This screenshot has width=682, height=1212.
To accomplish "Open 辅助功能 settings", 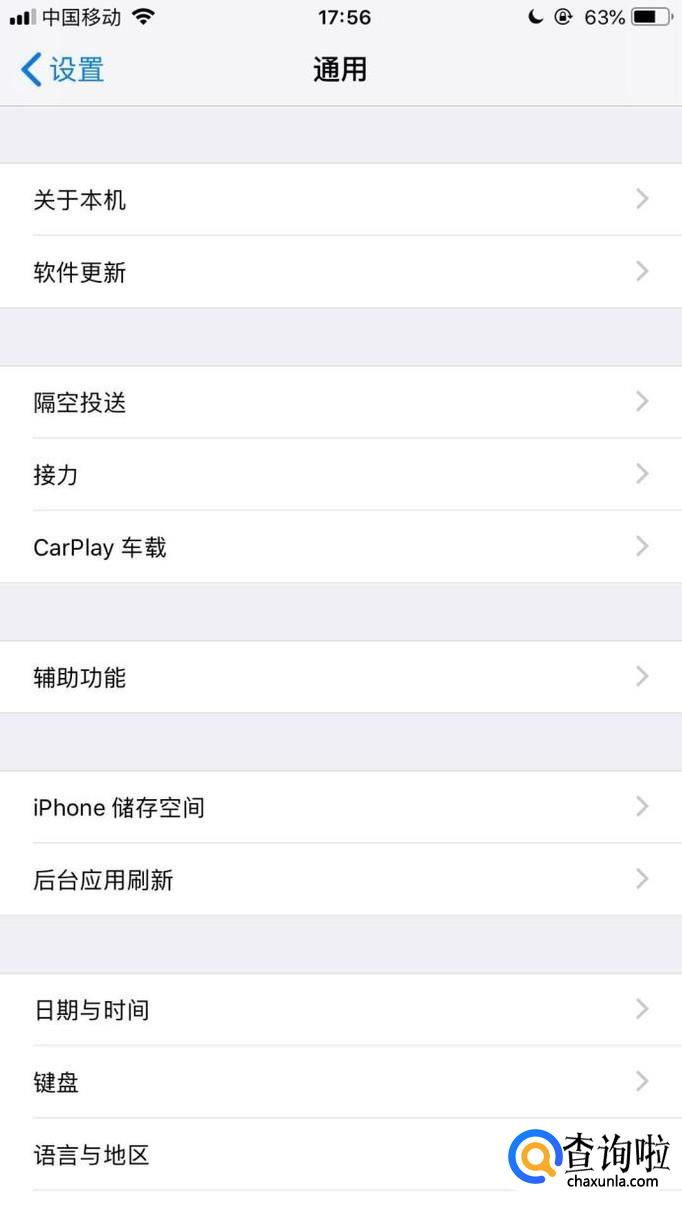I will click(x=341, y=677).
